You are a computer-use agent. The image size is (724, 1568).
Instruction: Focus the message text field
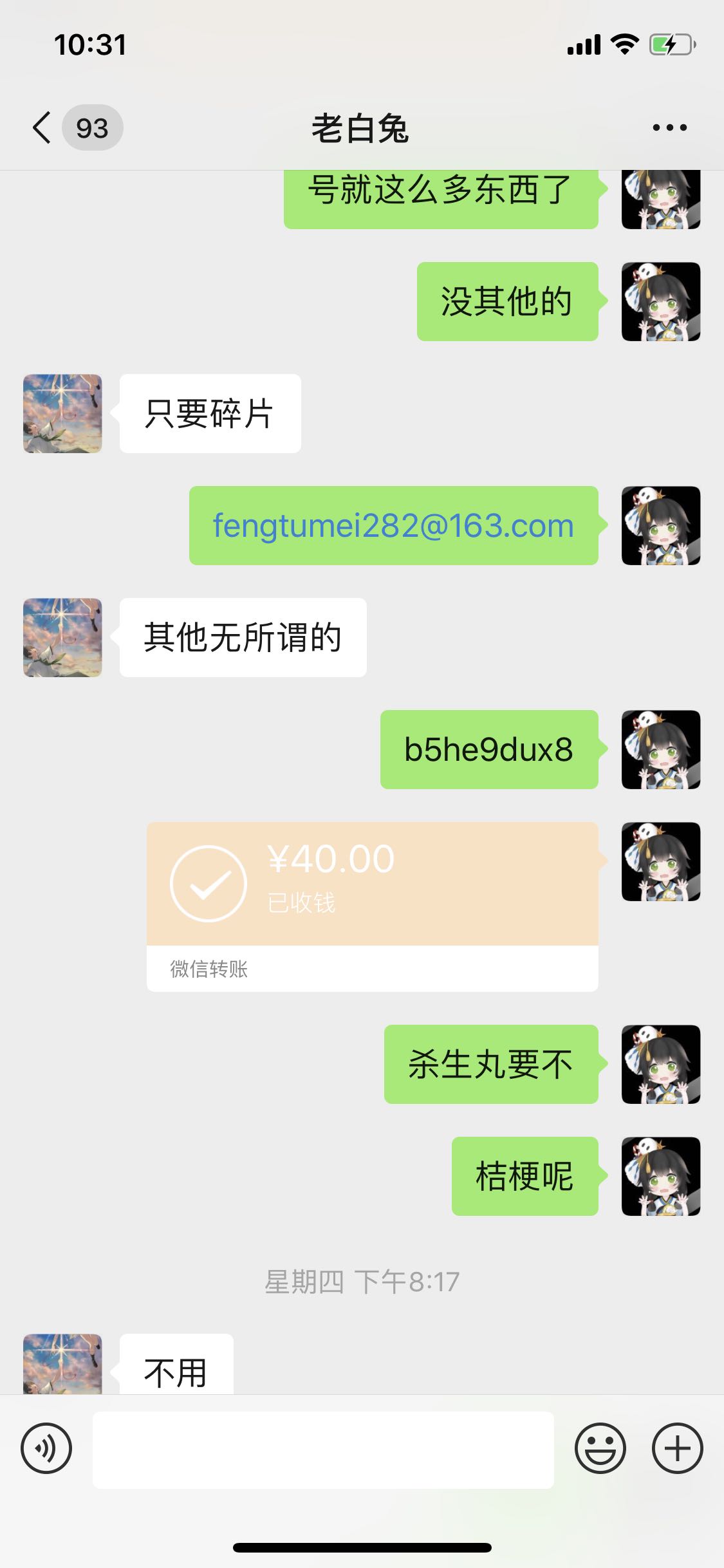click(323, 1450)
